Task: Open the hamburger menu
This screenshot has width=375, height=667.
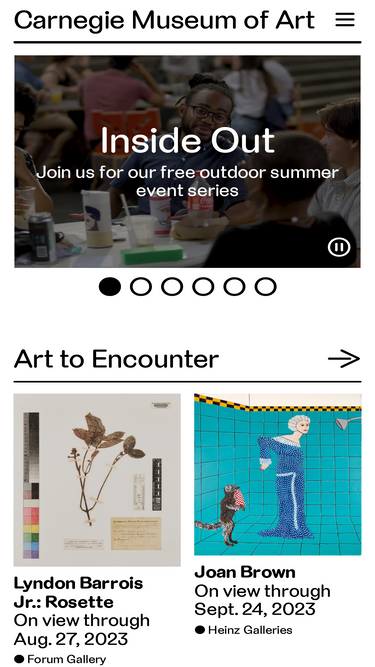Action: (x=345, y=20)
